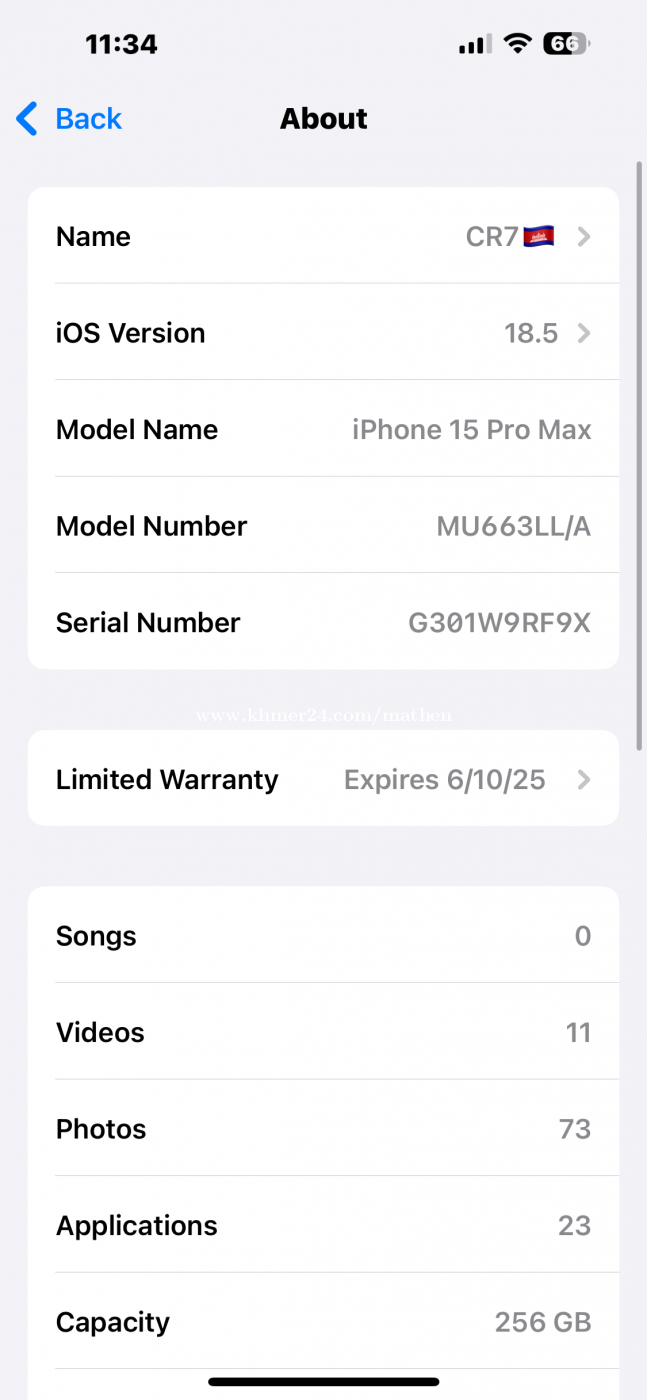Go back to the previous settings page
The width and height of the screenshot is (647, 1400).
click(69, 119)
